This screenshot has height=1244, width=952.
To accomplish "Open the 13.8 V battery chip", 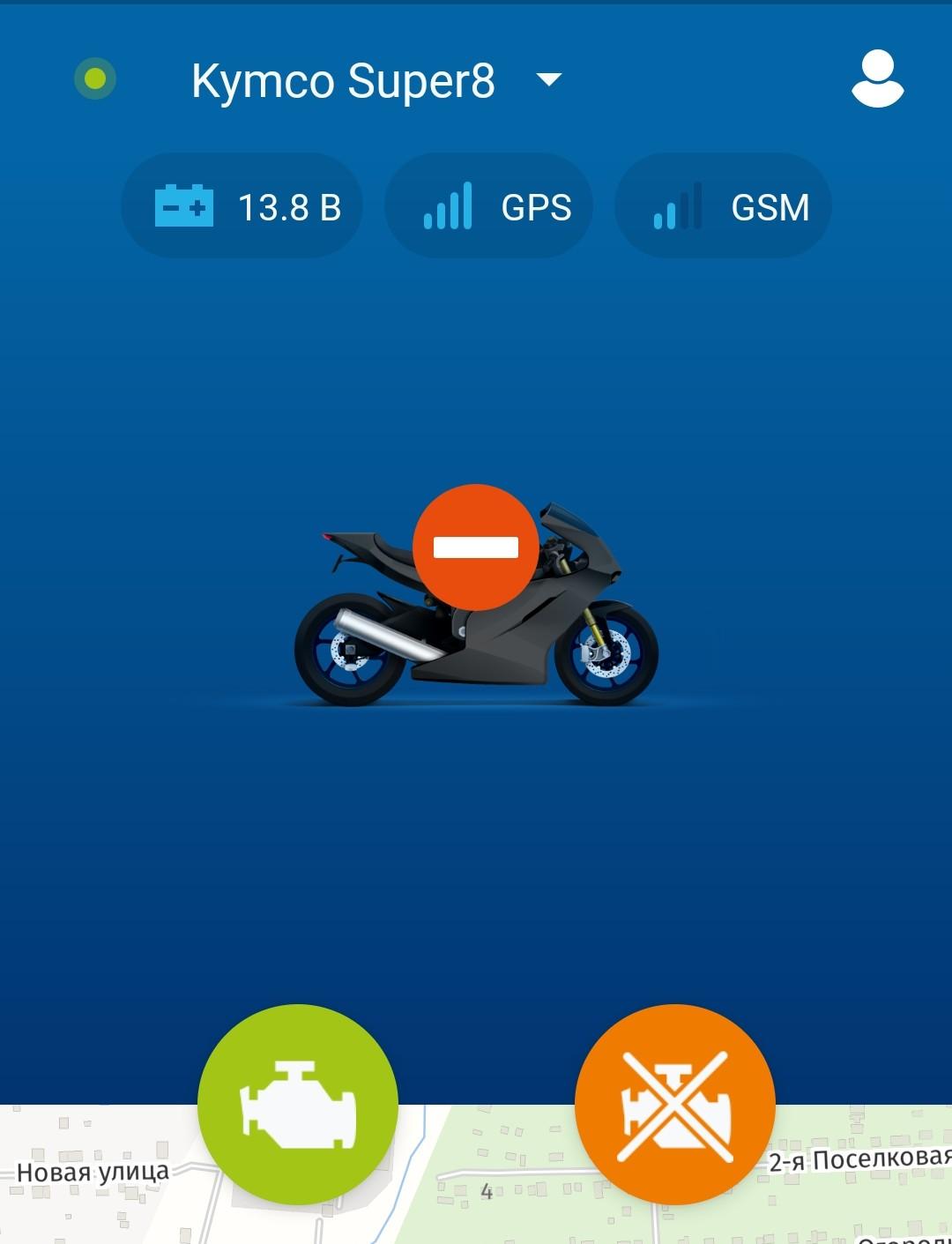I will 242,207.
